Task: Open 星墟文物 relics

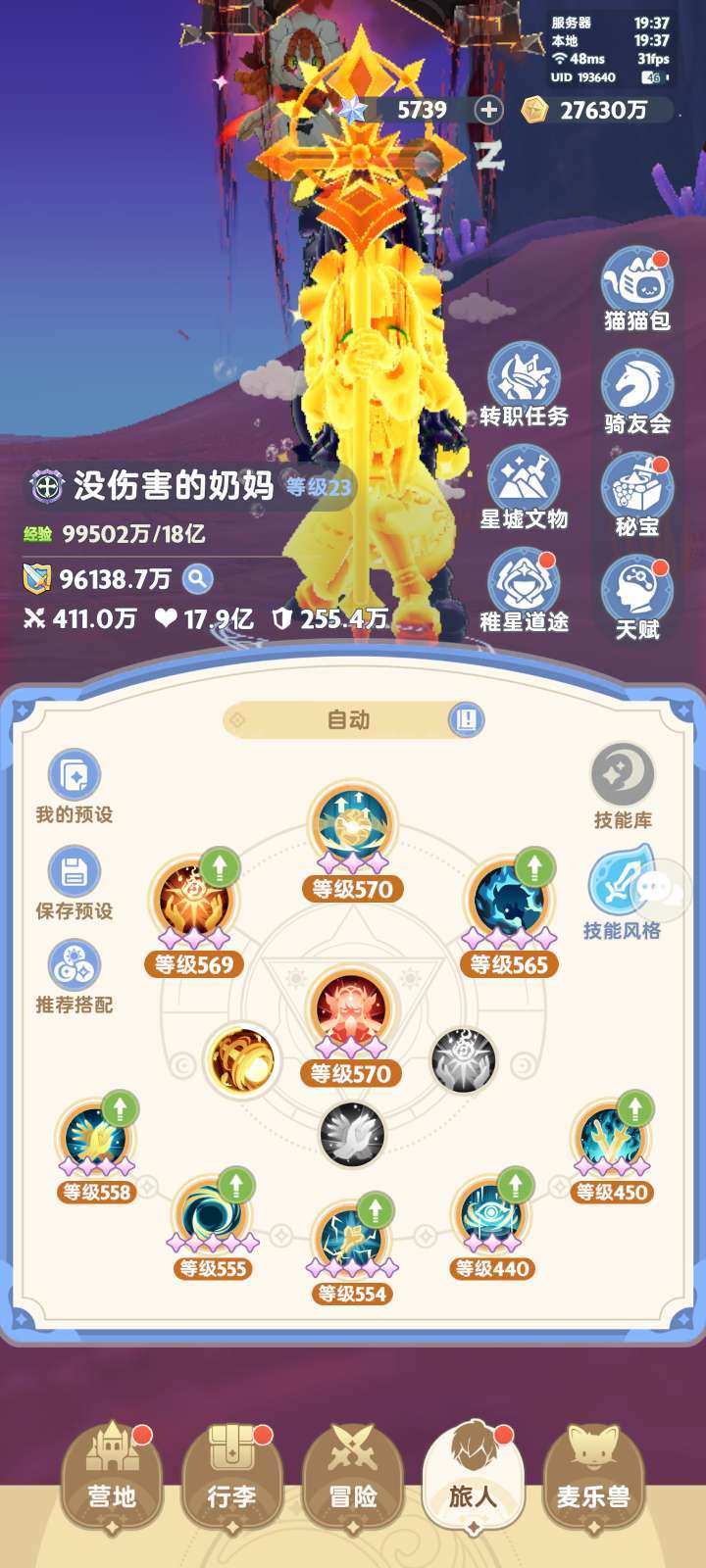Action: coord(524,483)
